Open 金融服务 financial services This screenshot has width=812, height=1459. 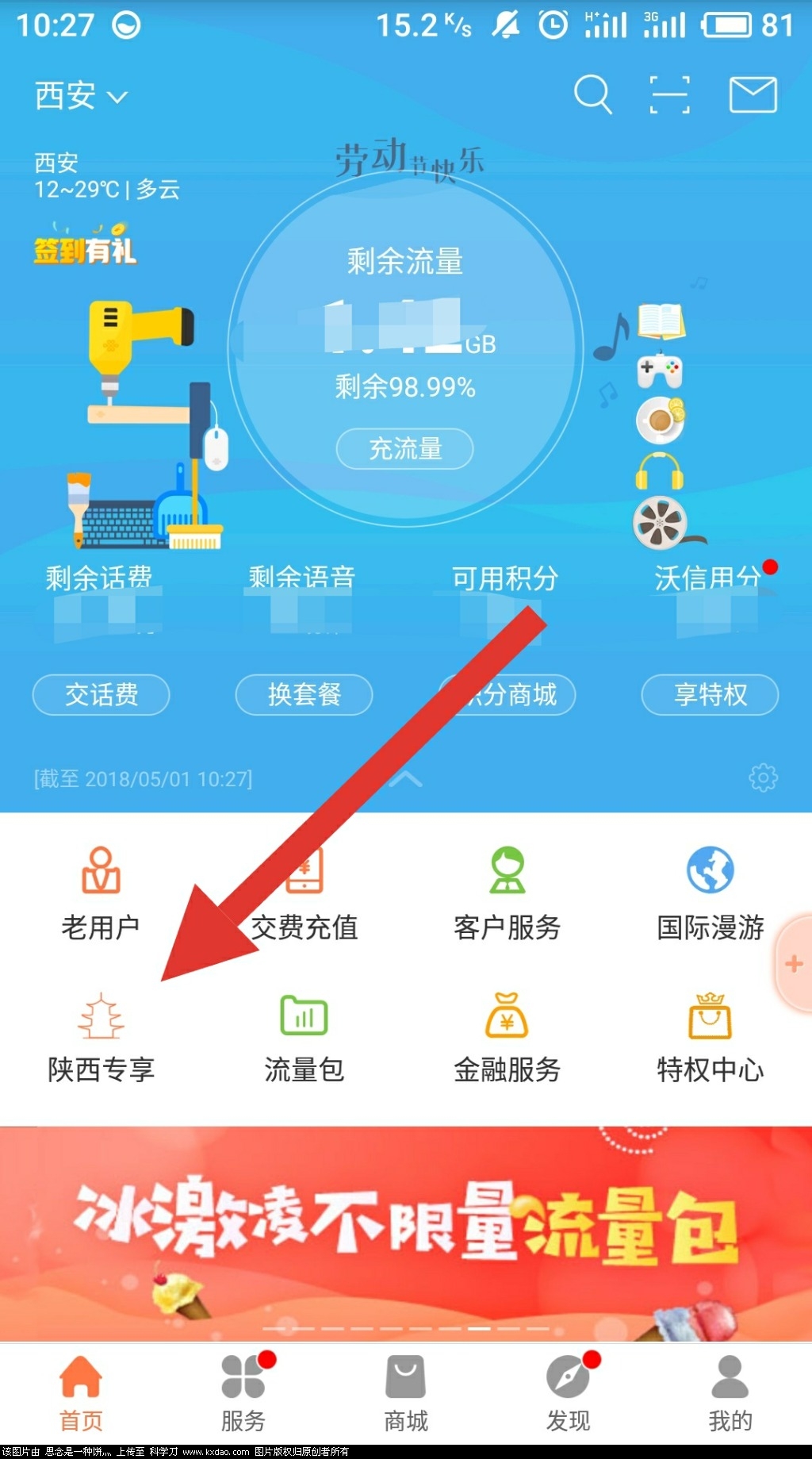click(507, 1037)
